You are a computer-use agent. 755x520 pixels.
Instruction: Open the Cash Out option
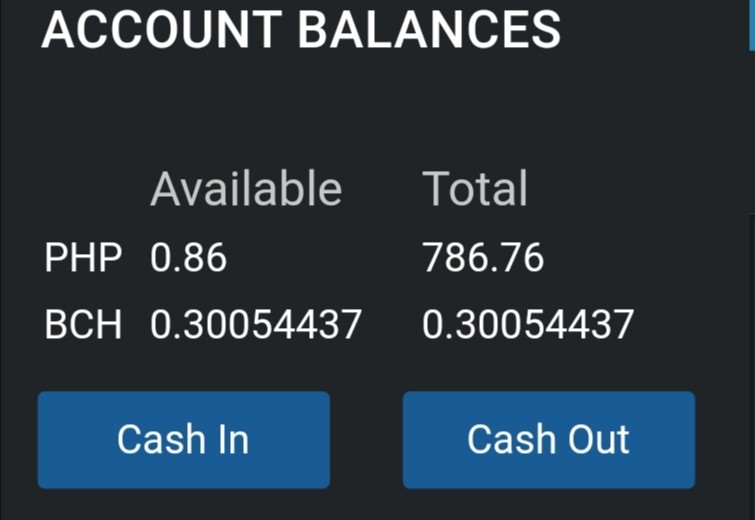click(x=549, y=440)
